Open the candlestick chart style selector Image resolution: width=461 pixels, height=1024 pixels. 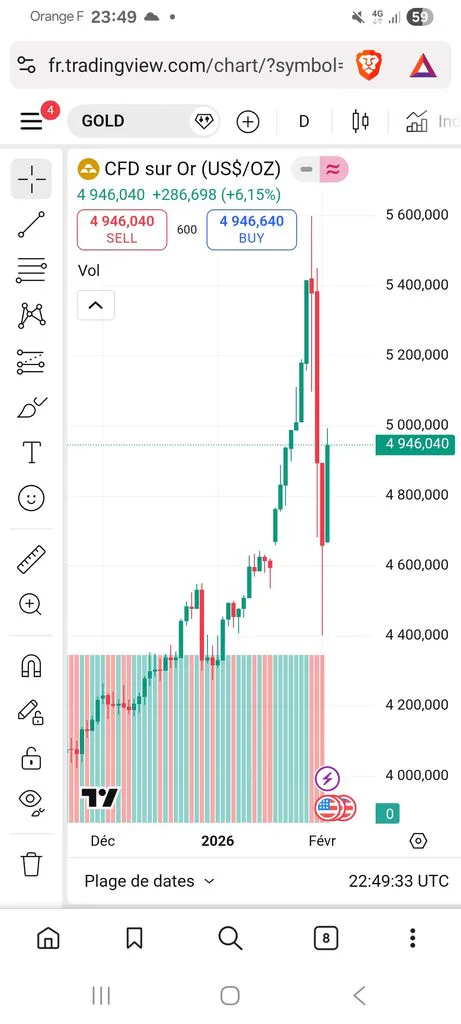pos(360,121)
